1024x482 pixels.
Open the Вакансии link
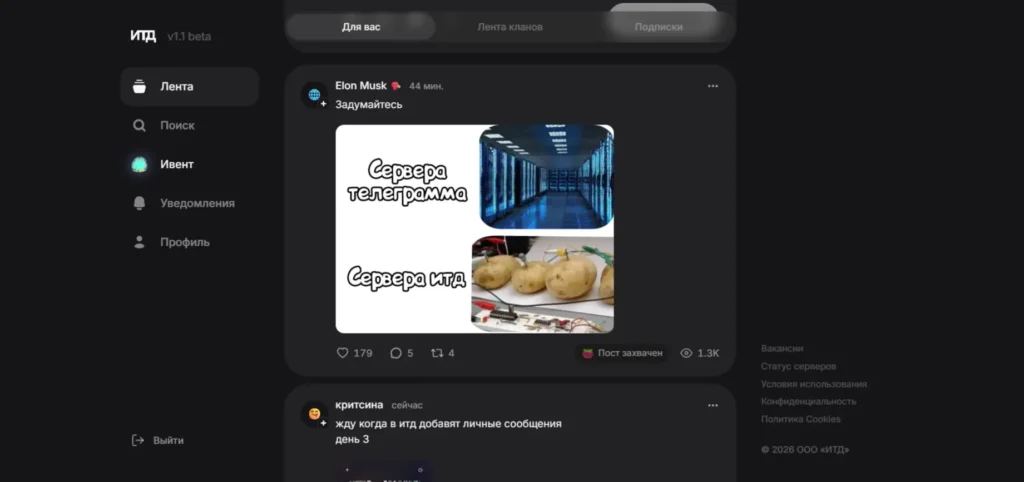782,349
